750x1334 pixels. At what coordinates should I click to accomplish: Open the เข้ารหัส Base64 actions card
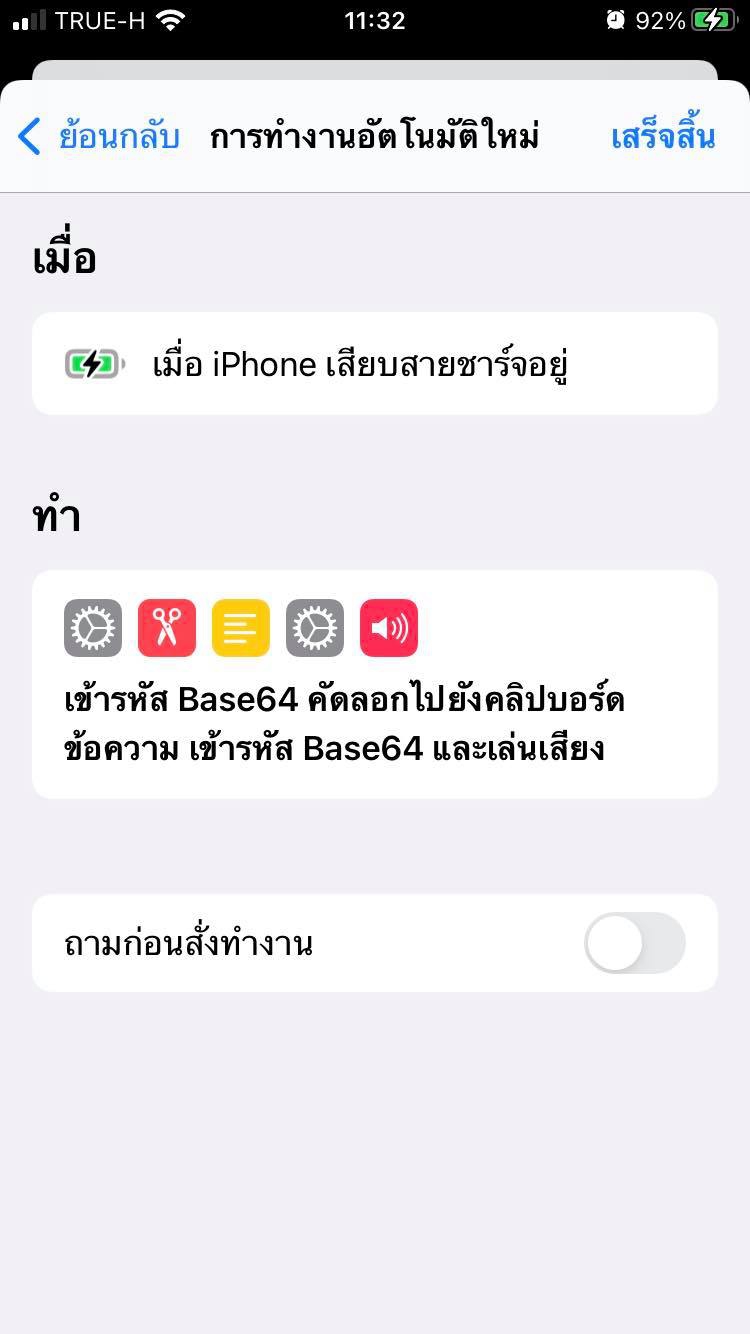tap(374, 684)
